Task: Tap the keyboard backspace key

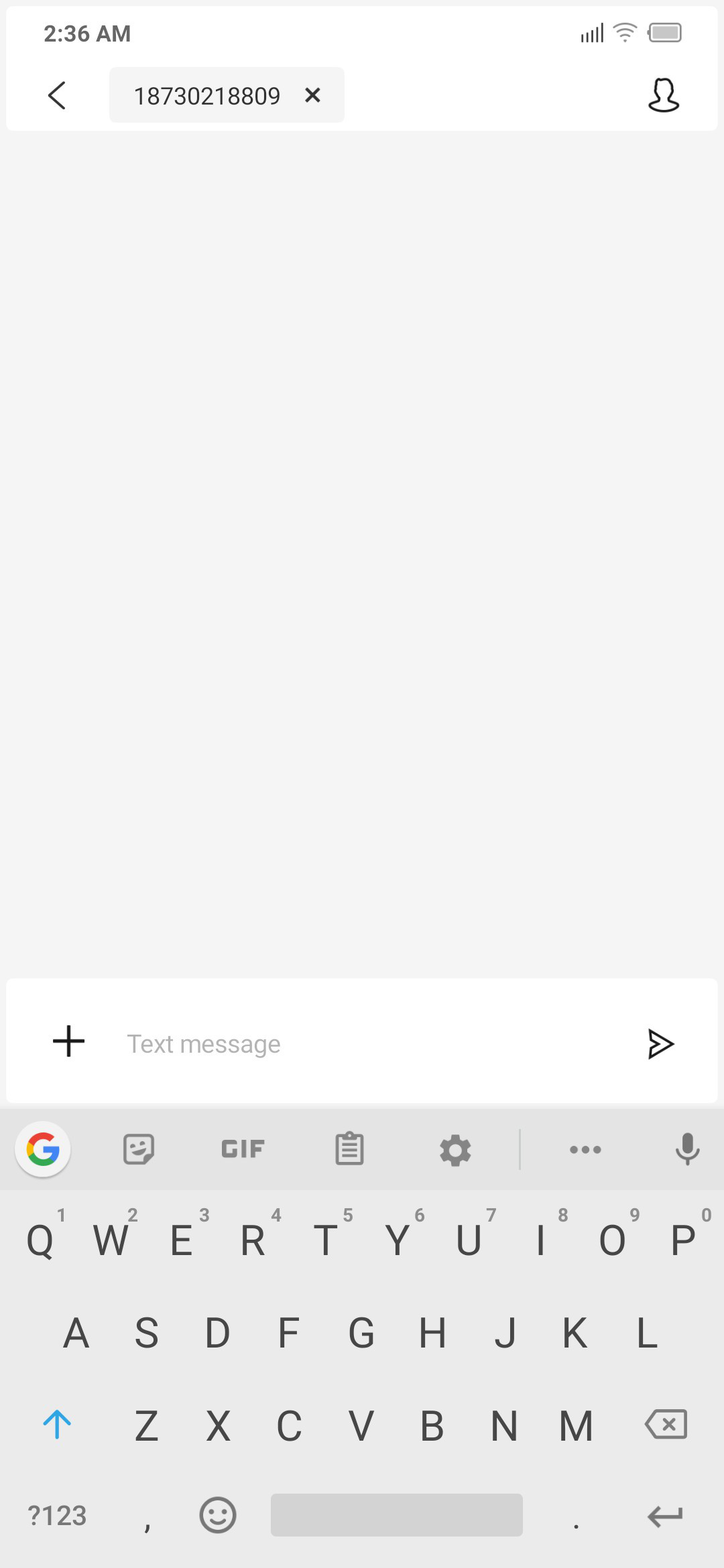Action: (666, 1424)
